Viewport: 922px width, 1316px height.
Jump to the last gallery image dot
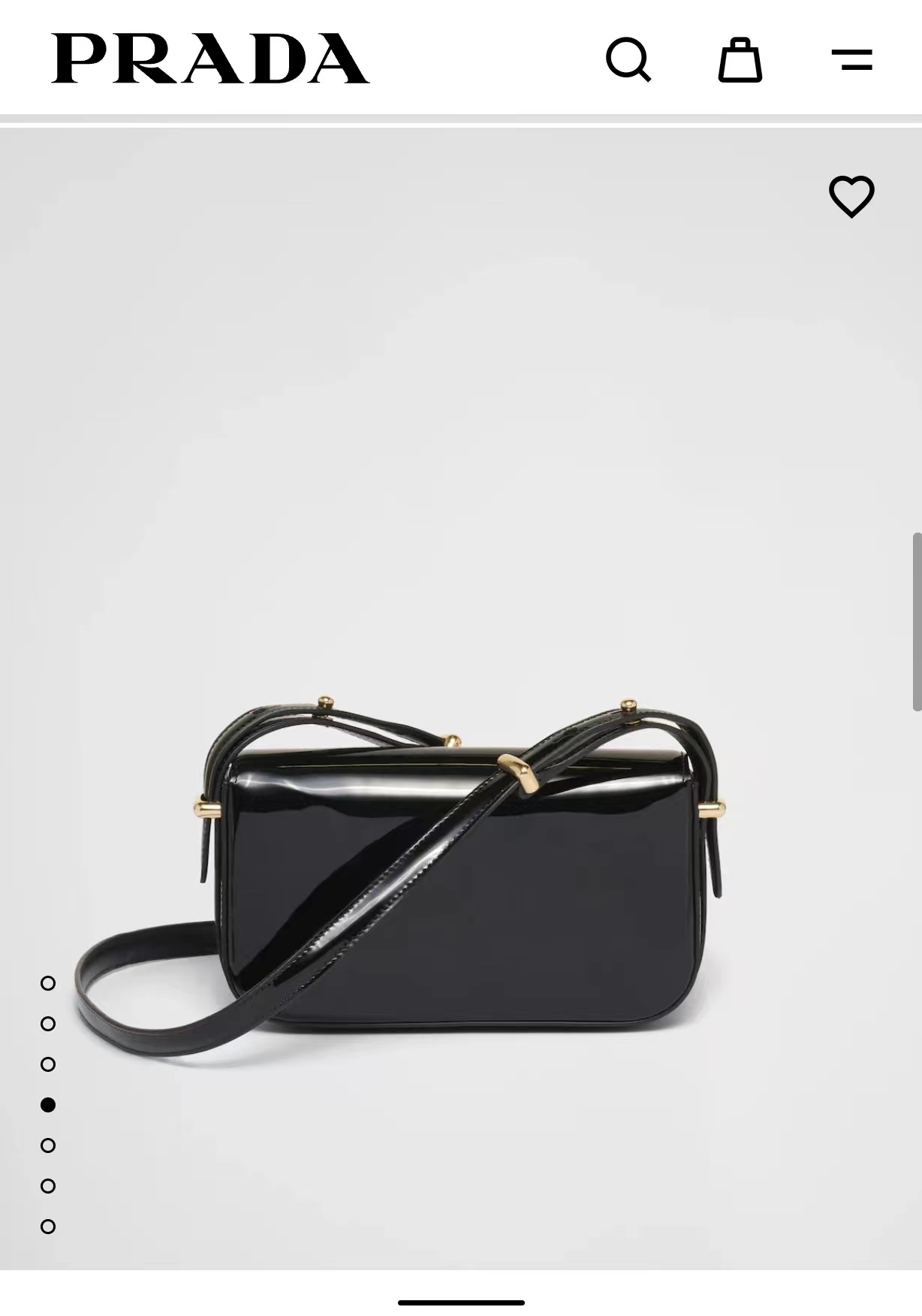coord(48,1227)
